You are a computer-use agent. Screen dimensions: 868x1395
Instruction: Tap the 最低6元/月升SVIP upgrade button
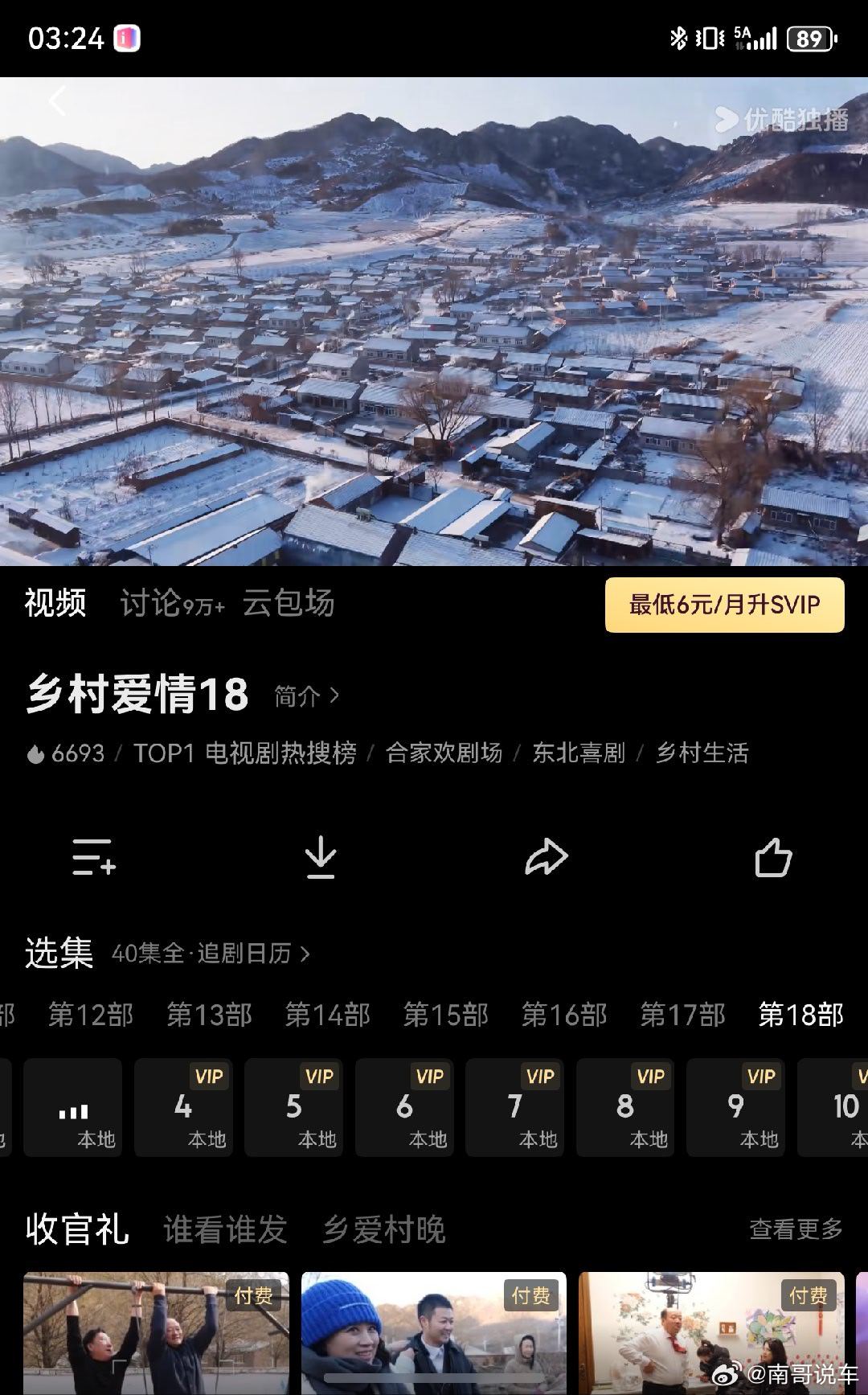pos(723,605)
